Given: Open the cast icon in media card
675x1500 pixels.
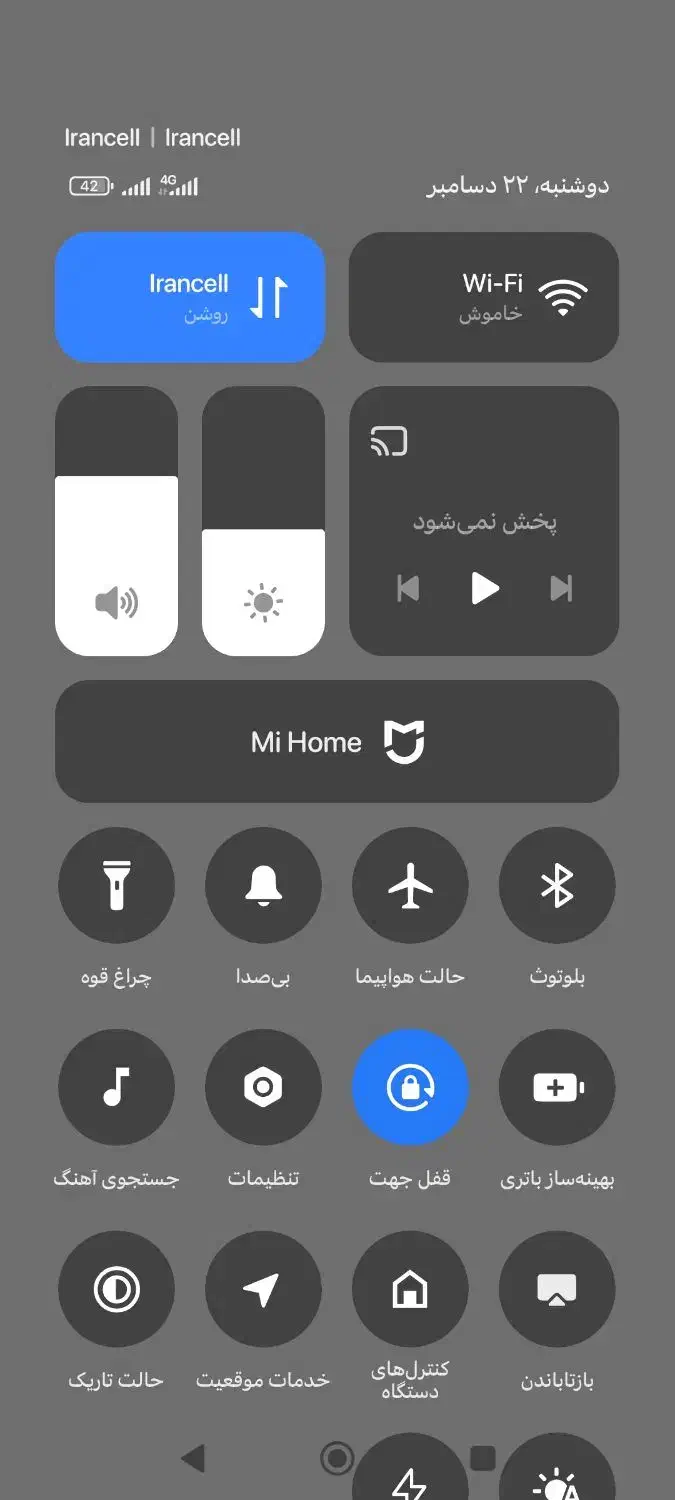Looking at the screenshot, I should [x=388, y=441].
